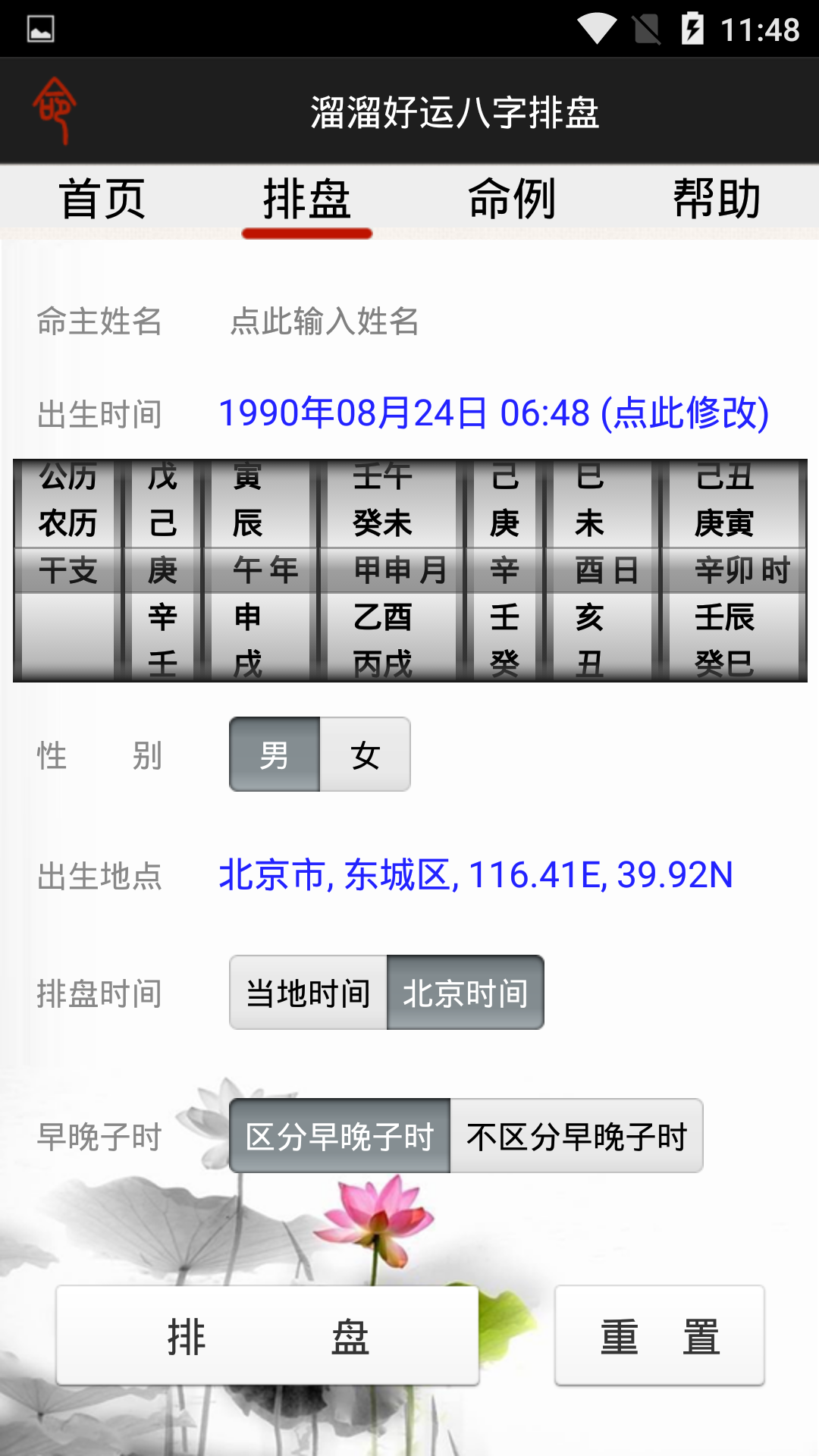Switch to the 首页 tab
819x1456 pixels.
point(102,199)
